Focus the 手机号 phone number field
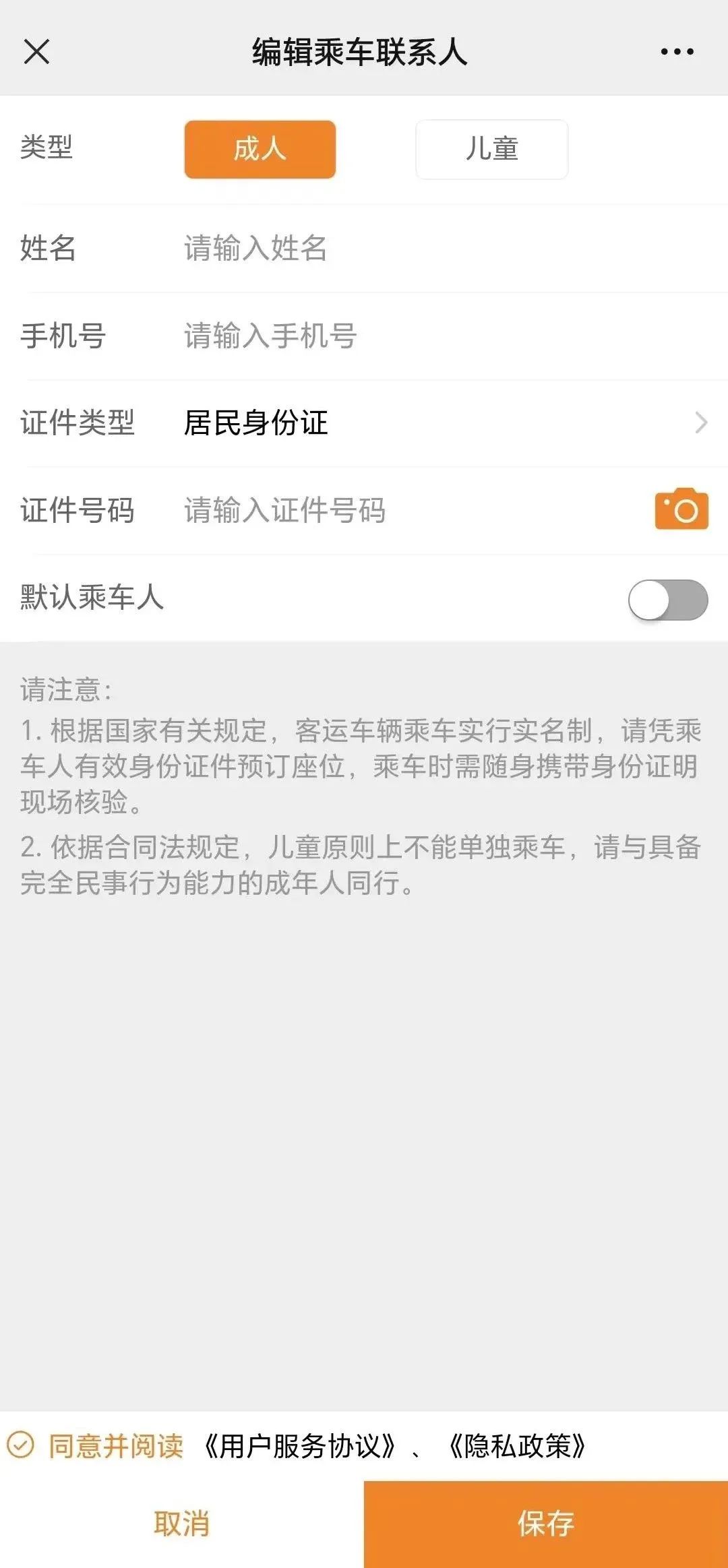728x1568 pixels. click(x=445, y=336)
